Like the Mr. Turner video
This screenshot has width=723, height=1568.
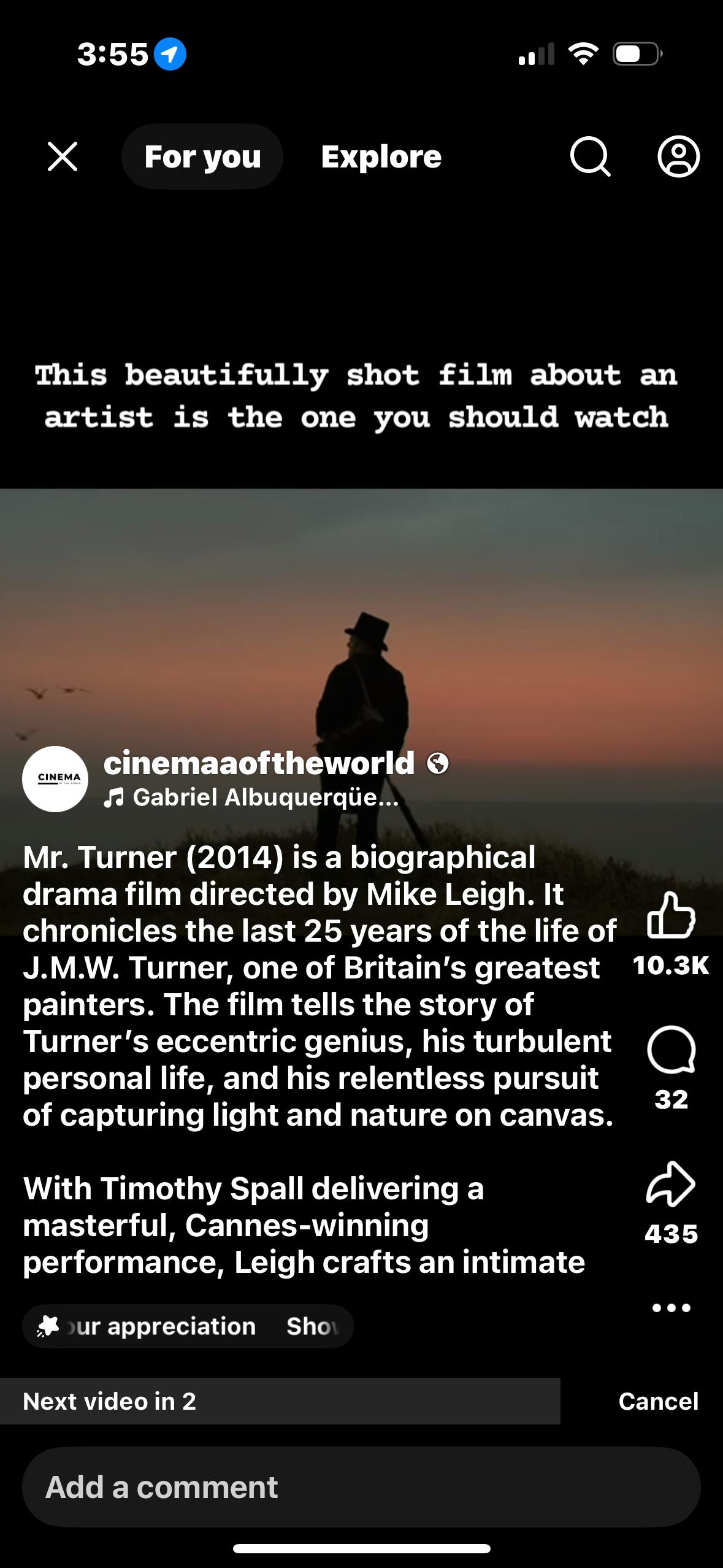click(671, 915)
